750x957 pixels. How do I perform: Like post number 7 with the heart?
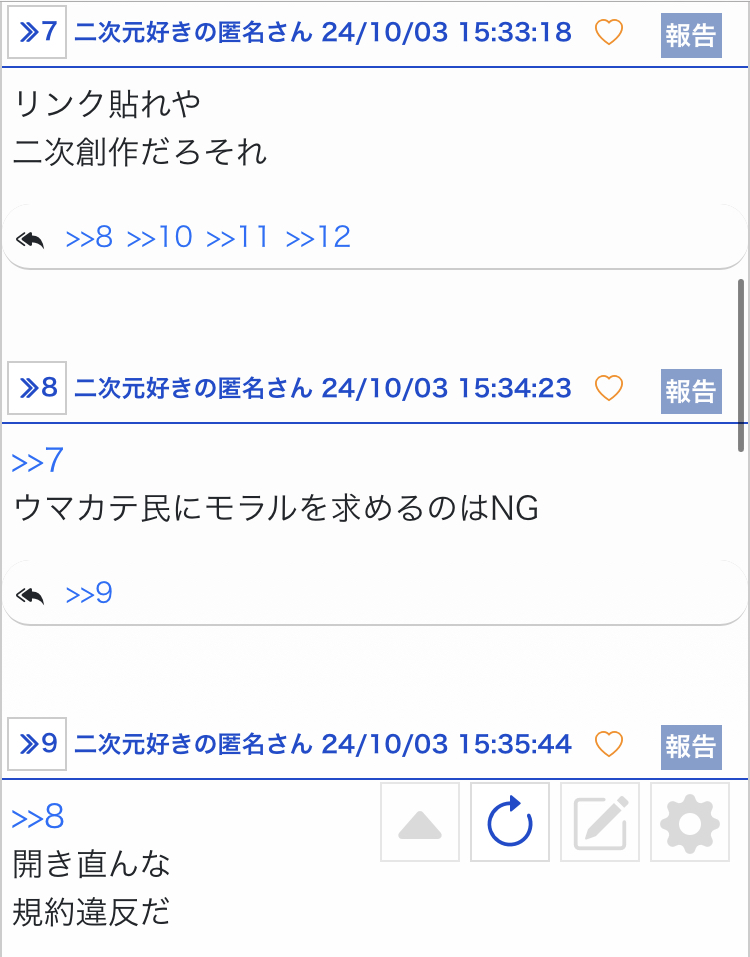[x=608, y=33]
